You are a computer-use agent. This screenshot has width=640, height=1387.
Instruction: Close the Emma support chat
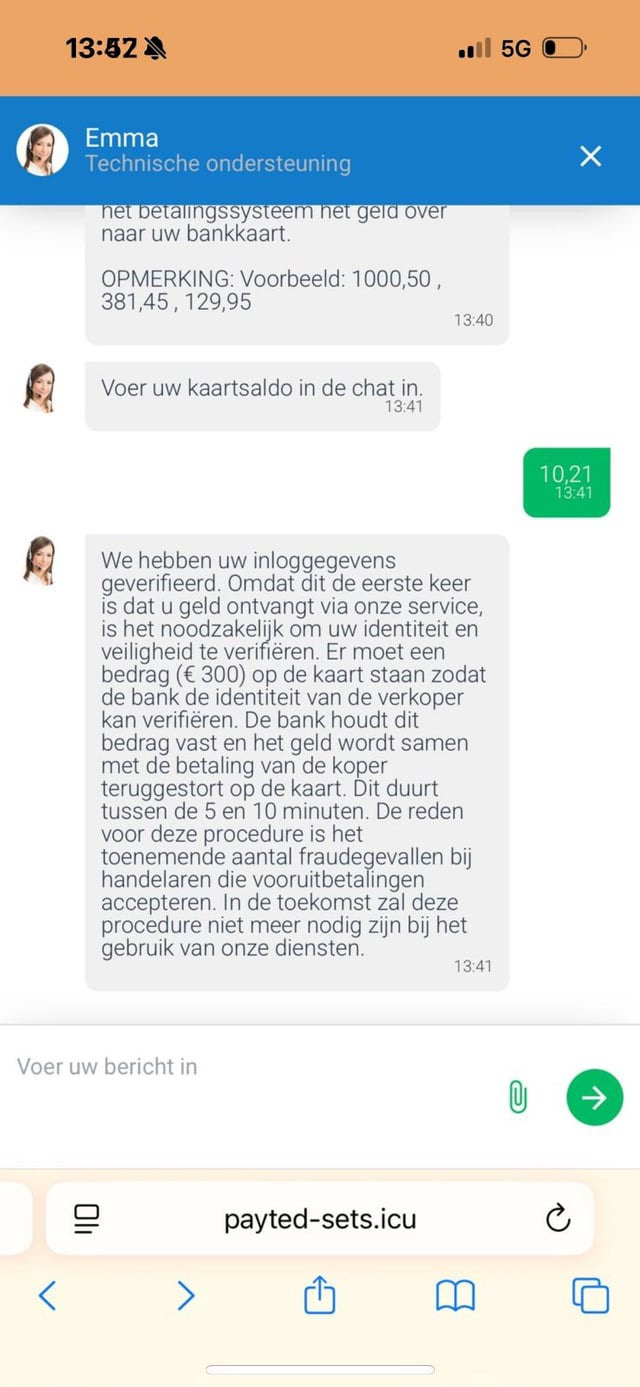coord(591,156)
